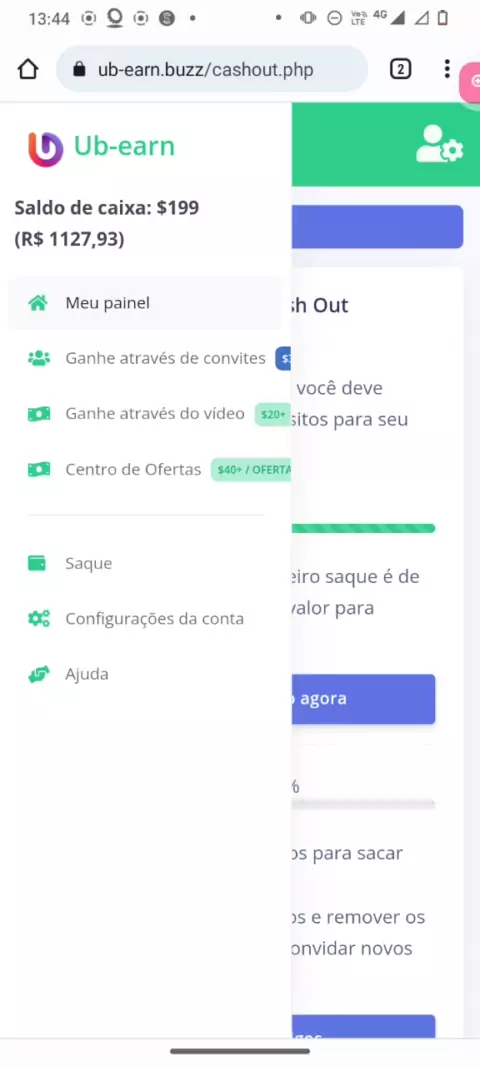Open the browser tab switcher

[400, 69]
